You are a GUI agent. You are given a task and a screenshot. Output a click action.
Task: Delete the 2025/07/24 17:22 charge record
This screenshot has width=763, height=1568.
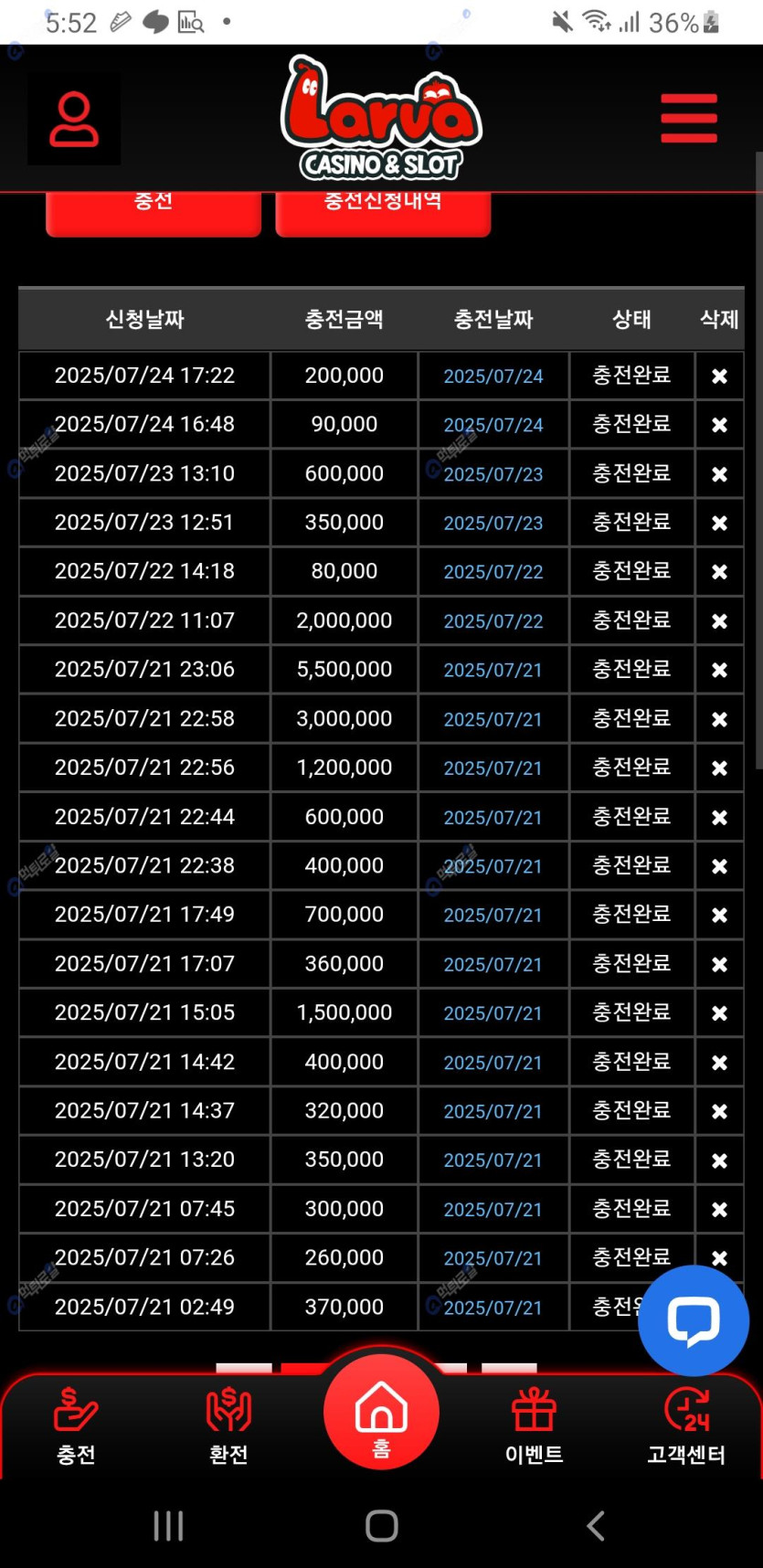(x=719, y=376)
